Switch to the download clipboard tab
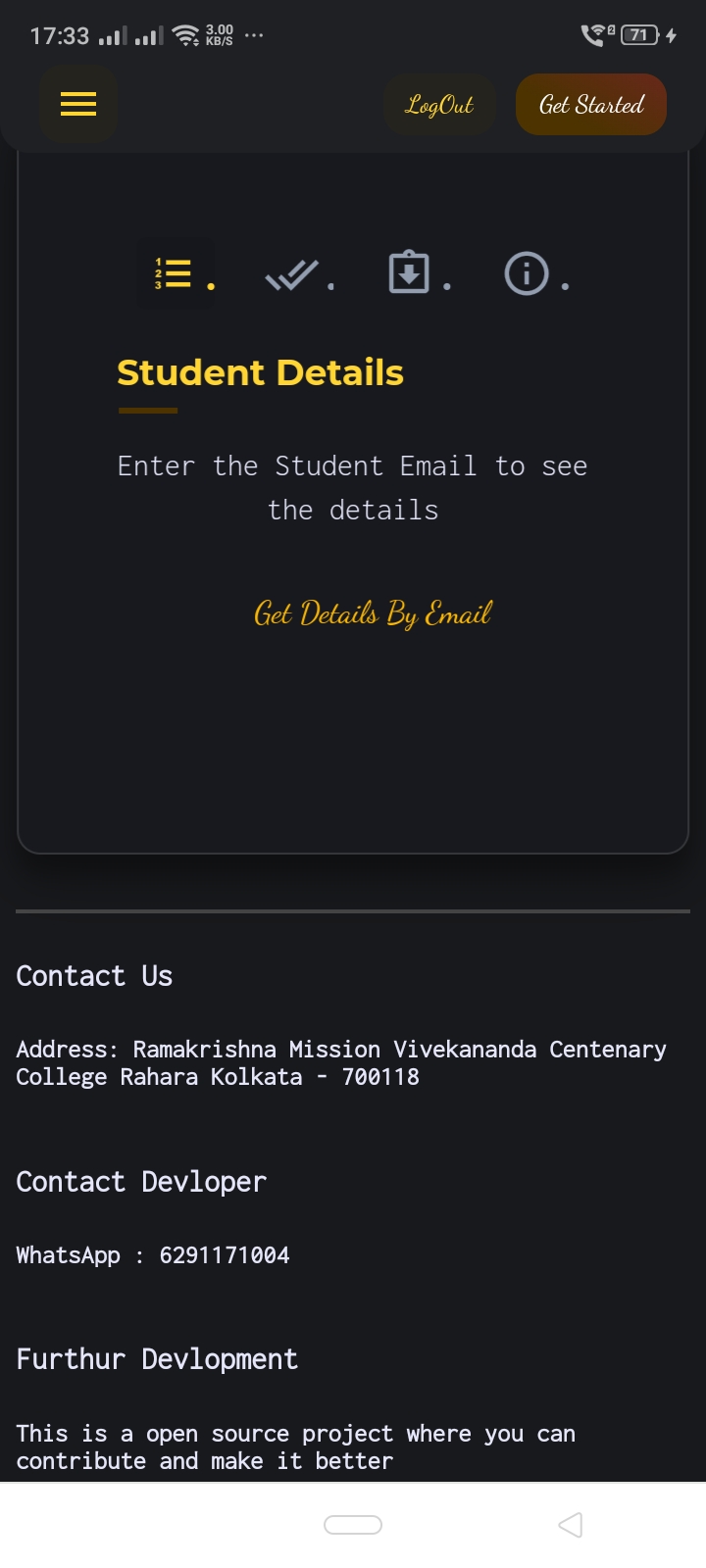 click(x=409, y=272)
